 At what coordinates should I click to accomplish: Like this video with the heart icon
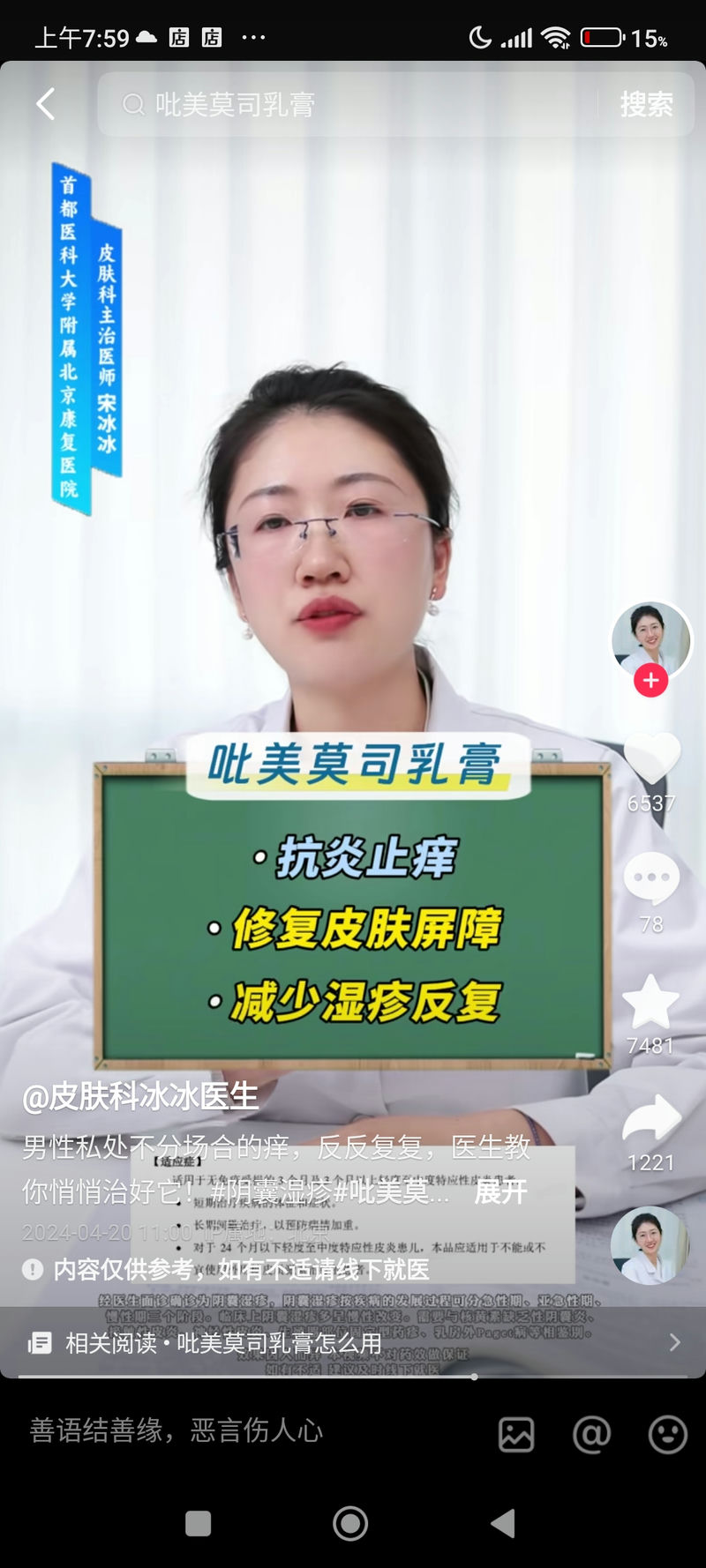coord(651,758)
